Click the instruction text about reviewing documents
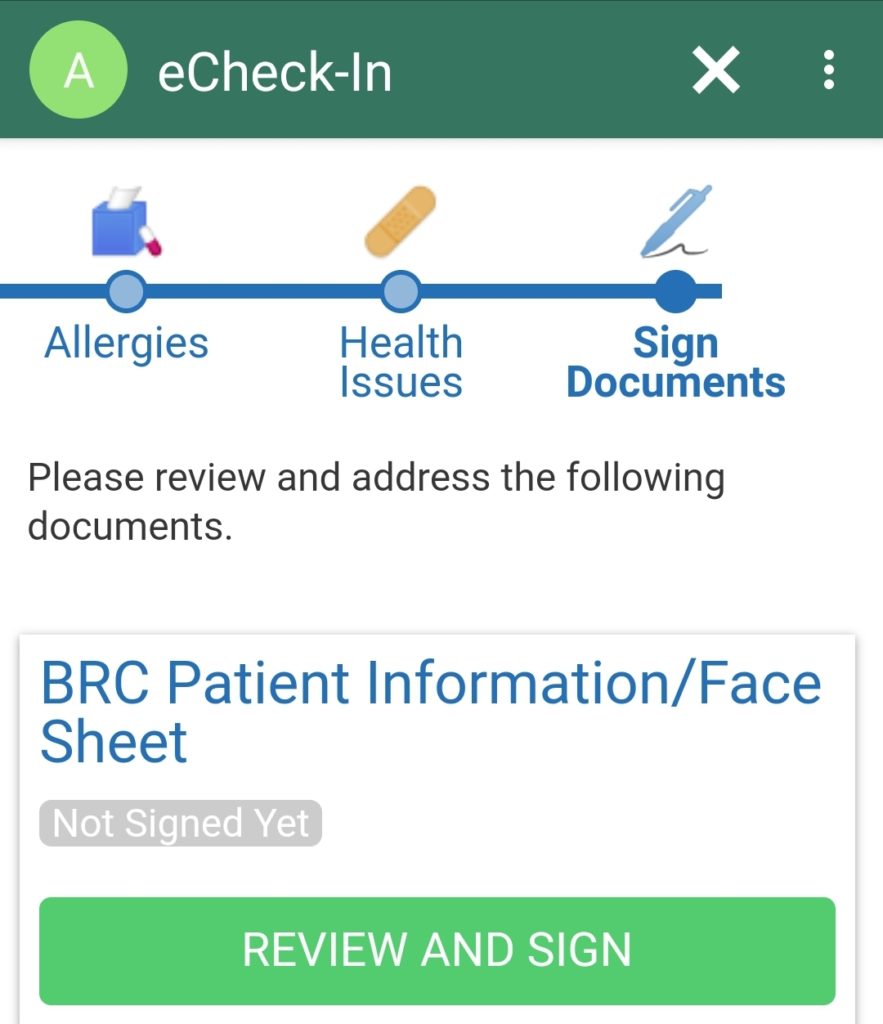883x1024 pixels. click(375, 500)
